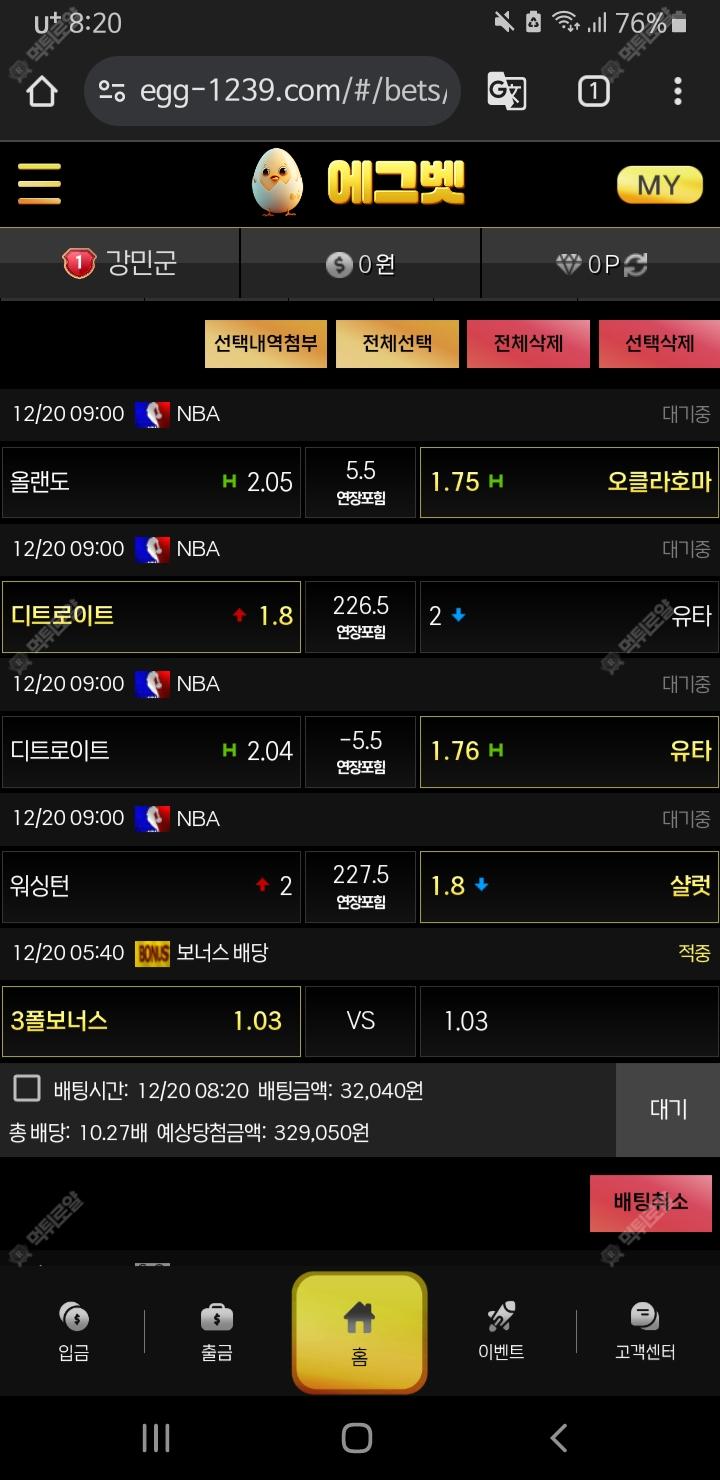720x1480 pixels.
Task: Refresh the points balance
Action: pyautogui.click(x=636, y=264)
